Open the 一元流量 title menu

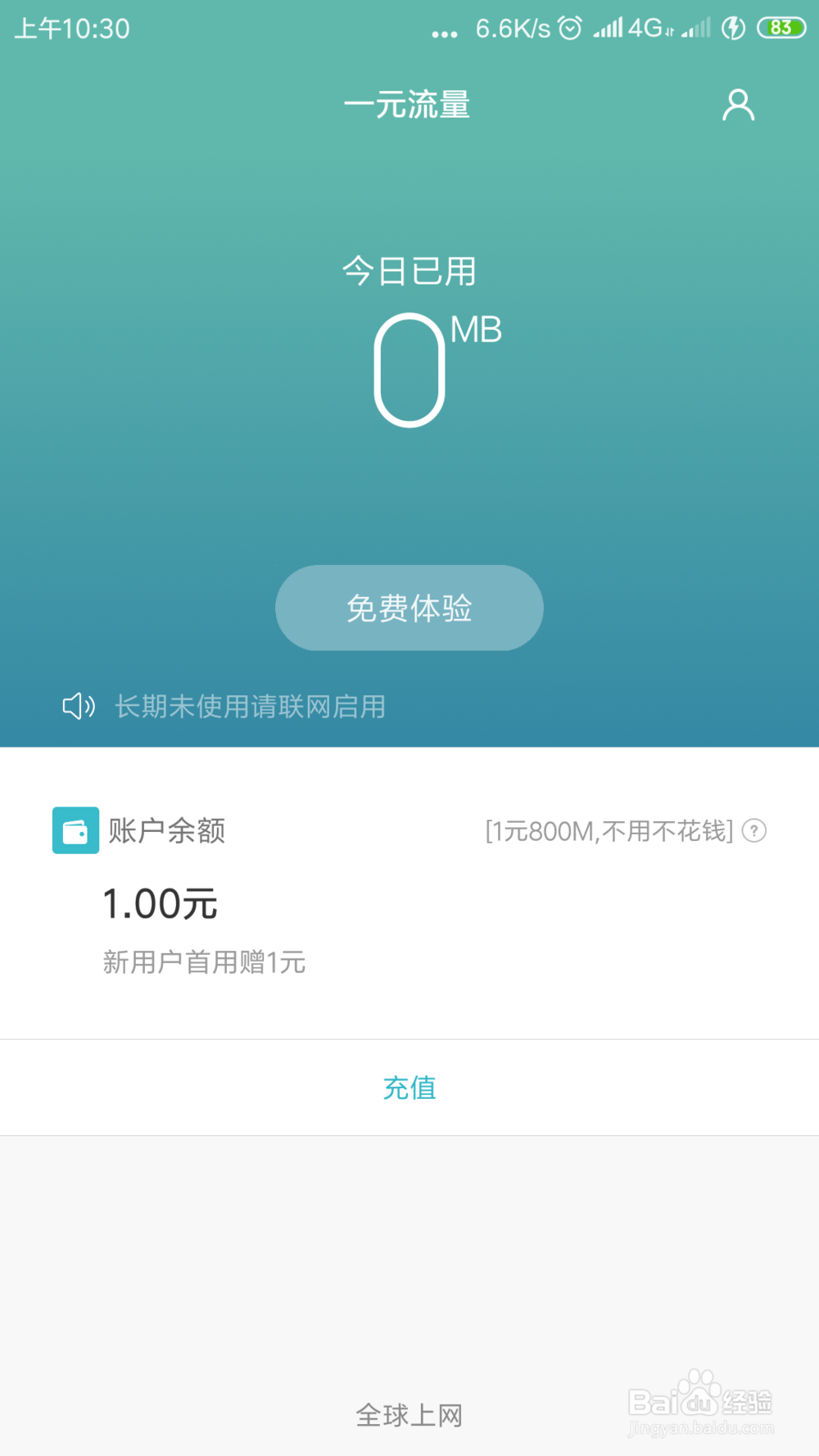[x=409, y=105]
